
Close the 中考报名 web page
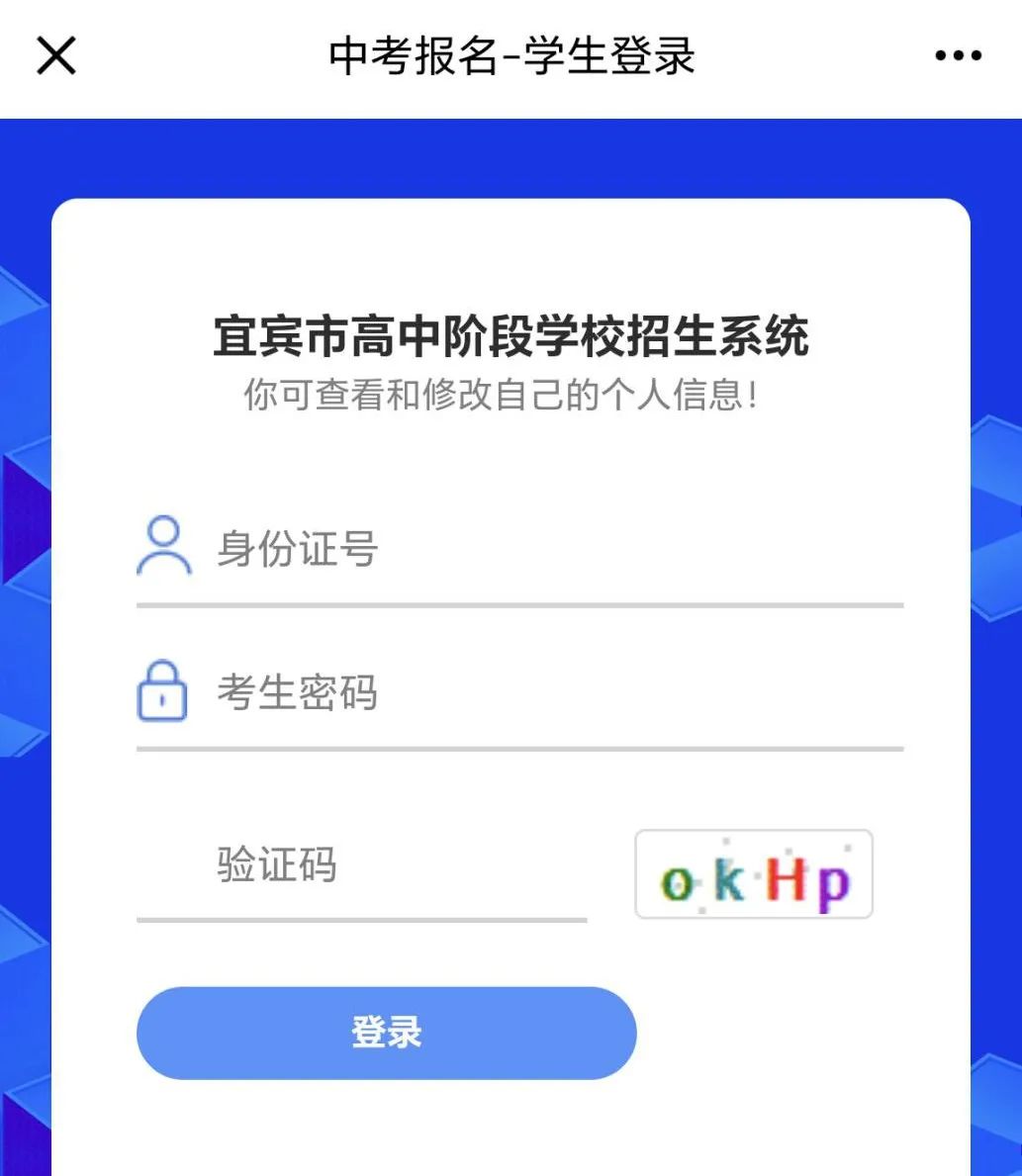tap(56, 56)
